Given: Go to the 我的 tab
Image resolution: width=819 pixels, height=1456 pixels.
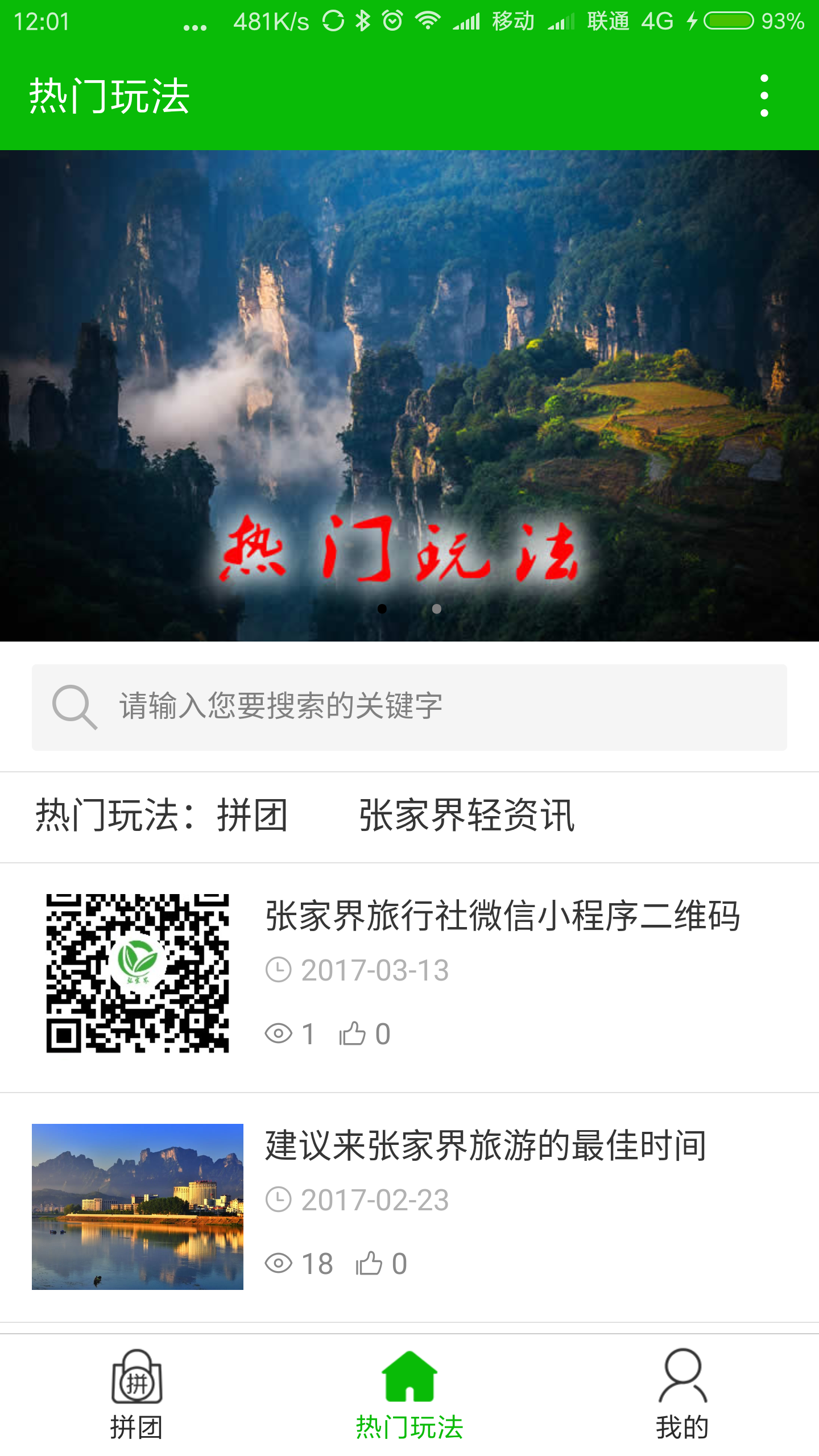Looking at the screenshot, I should [x=682, y=1395].
